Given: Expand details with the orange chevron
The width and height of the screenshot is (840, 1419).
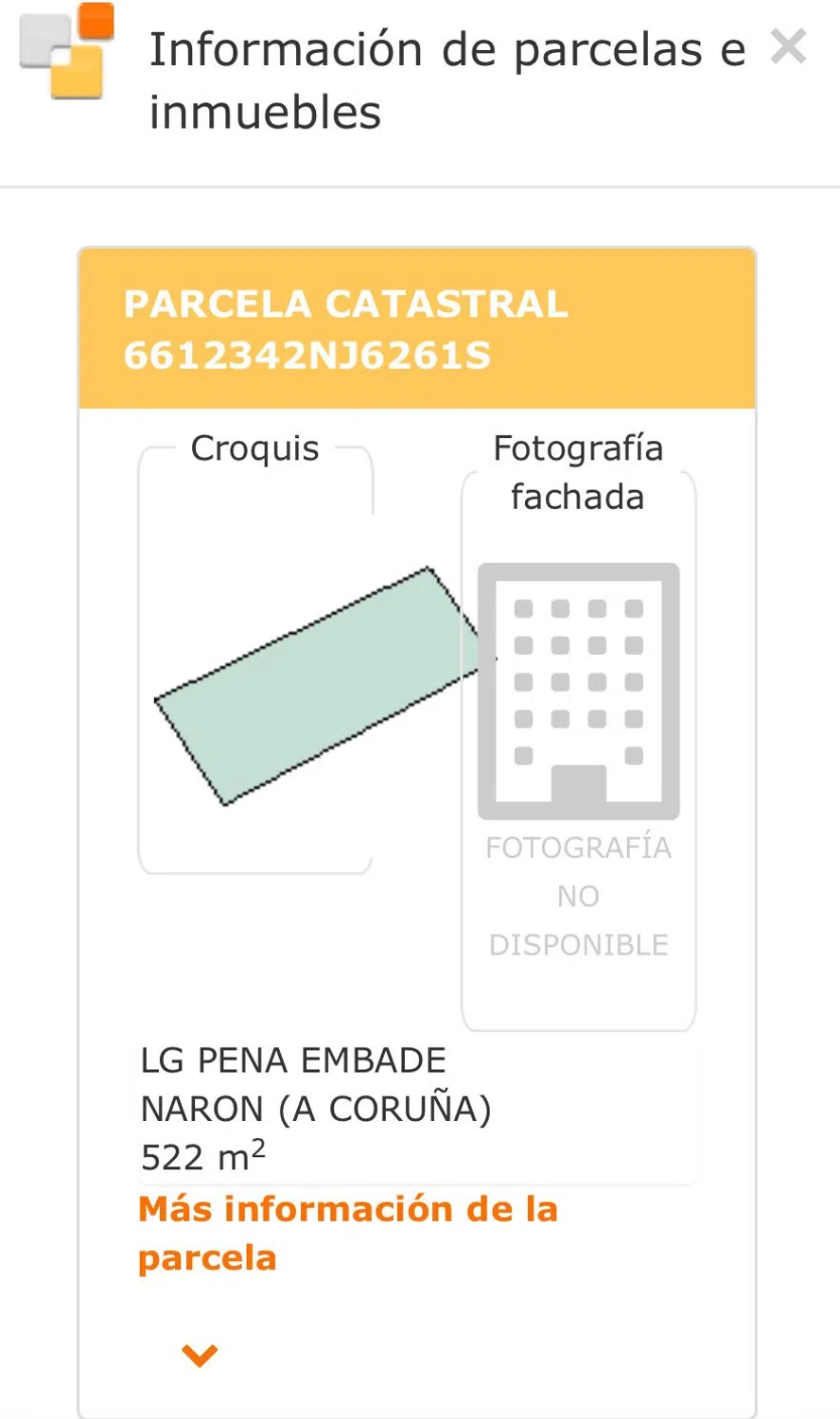Looking at the screenshot, I should (200, 1356).
